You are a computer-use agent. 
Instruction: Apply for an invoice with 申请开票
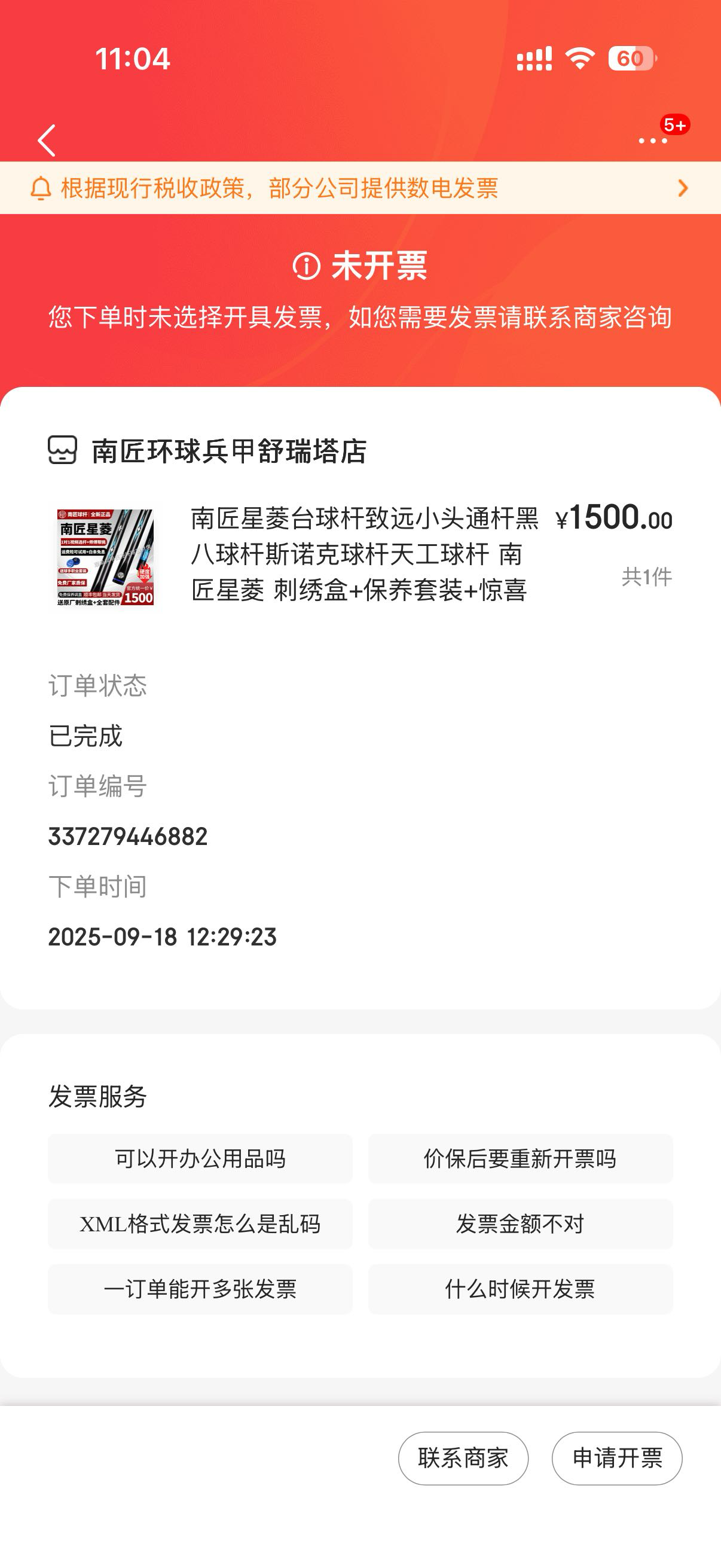click(x=617, y=1458)
